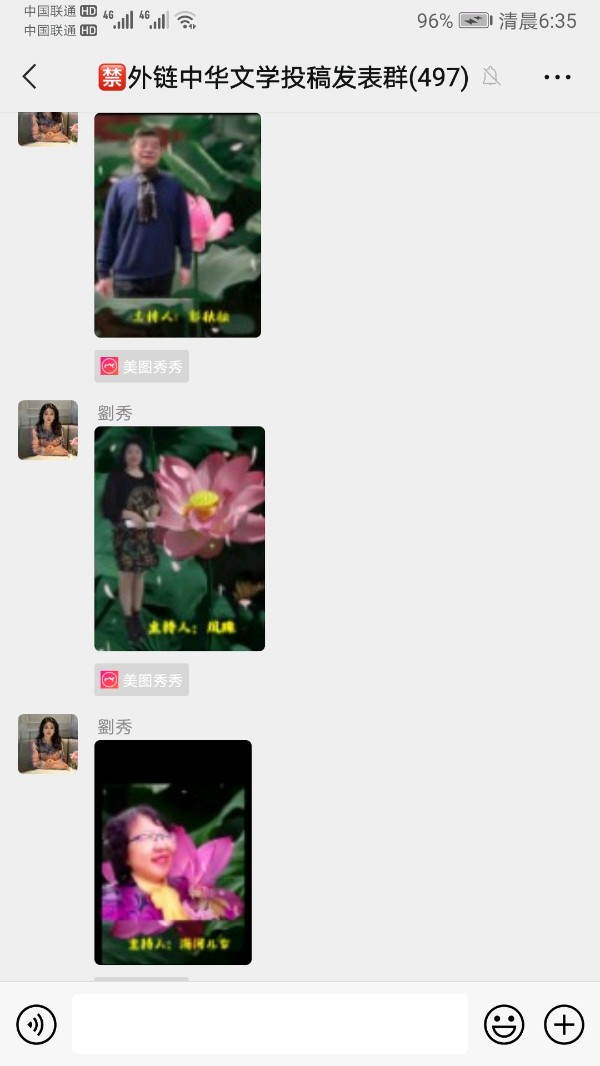Focus the message text field
600x1066 pixels.
(x=270, y=1024)
